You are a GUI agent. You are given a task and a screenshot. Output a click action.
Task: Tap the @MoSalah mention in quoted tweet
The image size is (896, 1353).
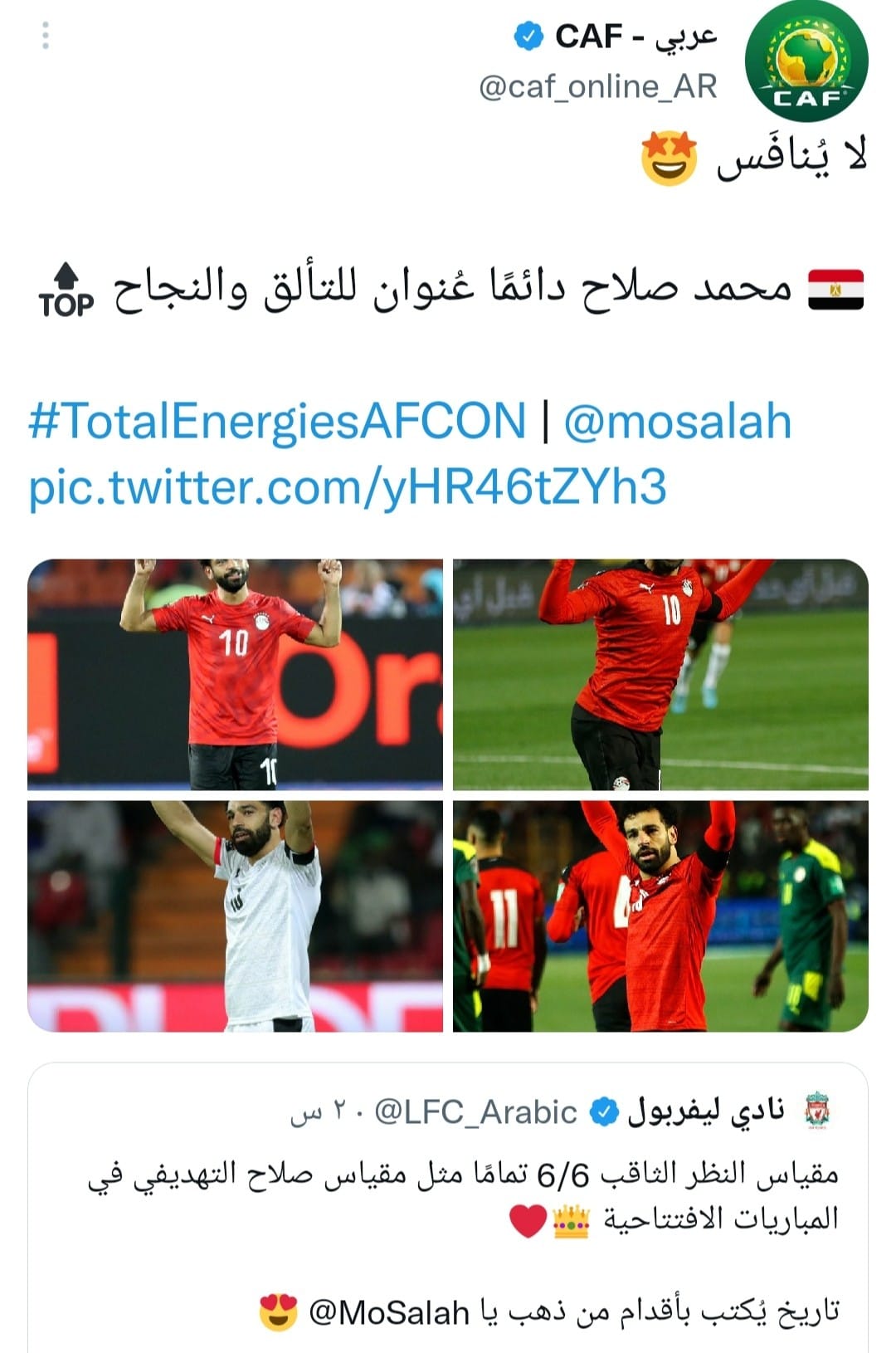coord(388,1312)
